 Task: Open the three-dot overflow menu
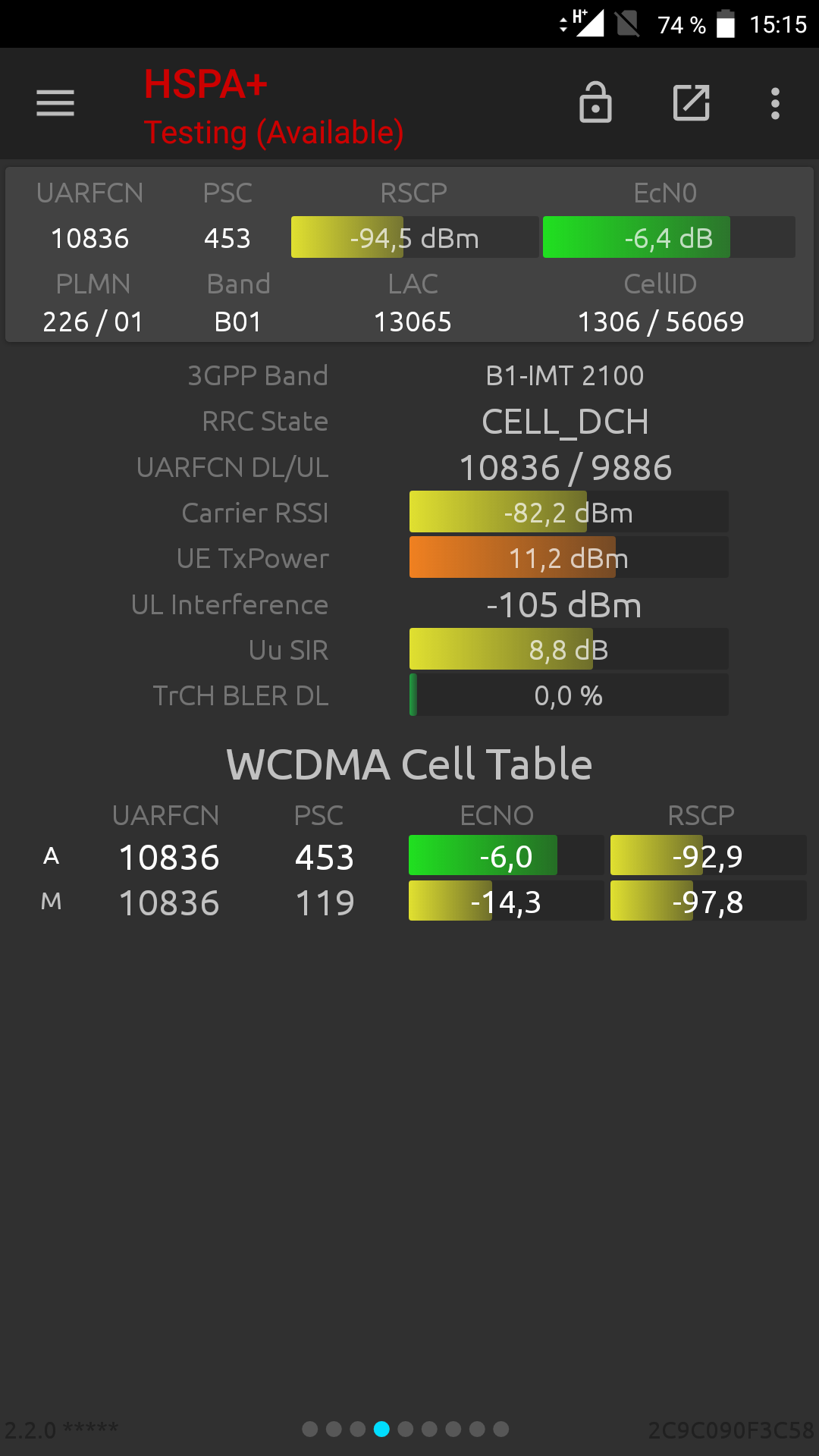(x=775, y=103)
